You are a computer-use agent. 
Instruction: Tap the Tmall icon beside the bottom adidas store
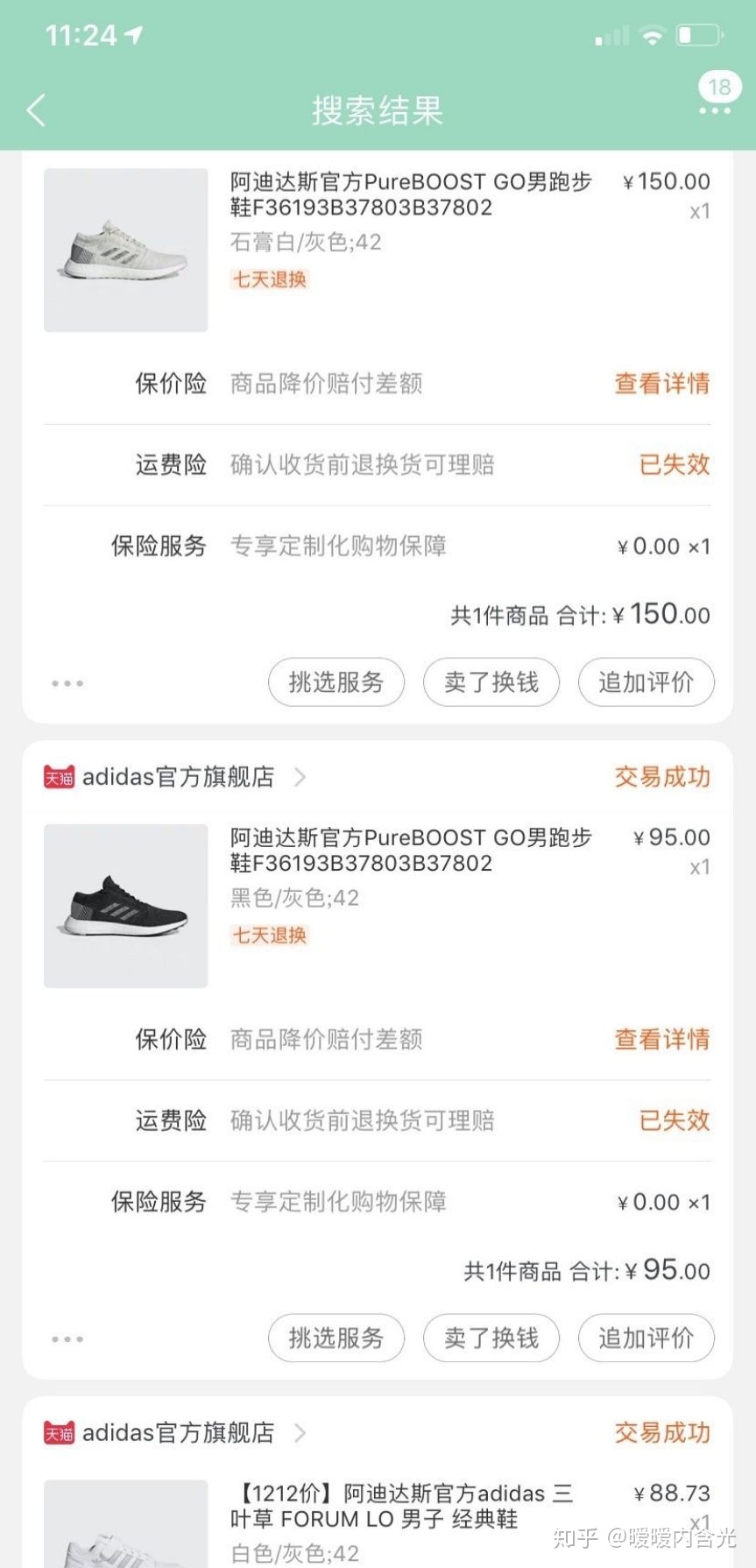pyautogui.click(x=58, y=1432)
